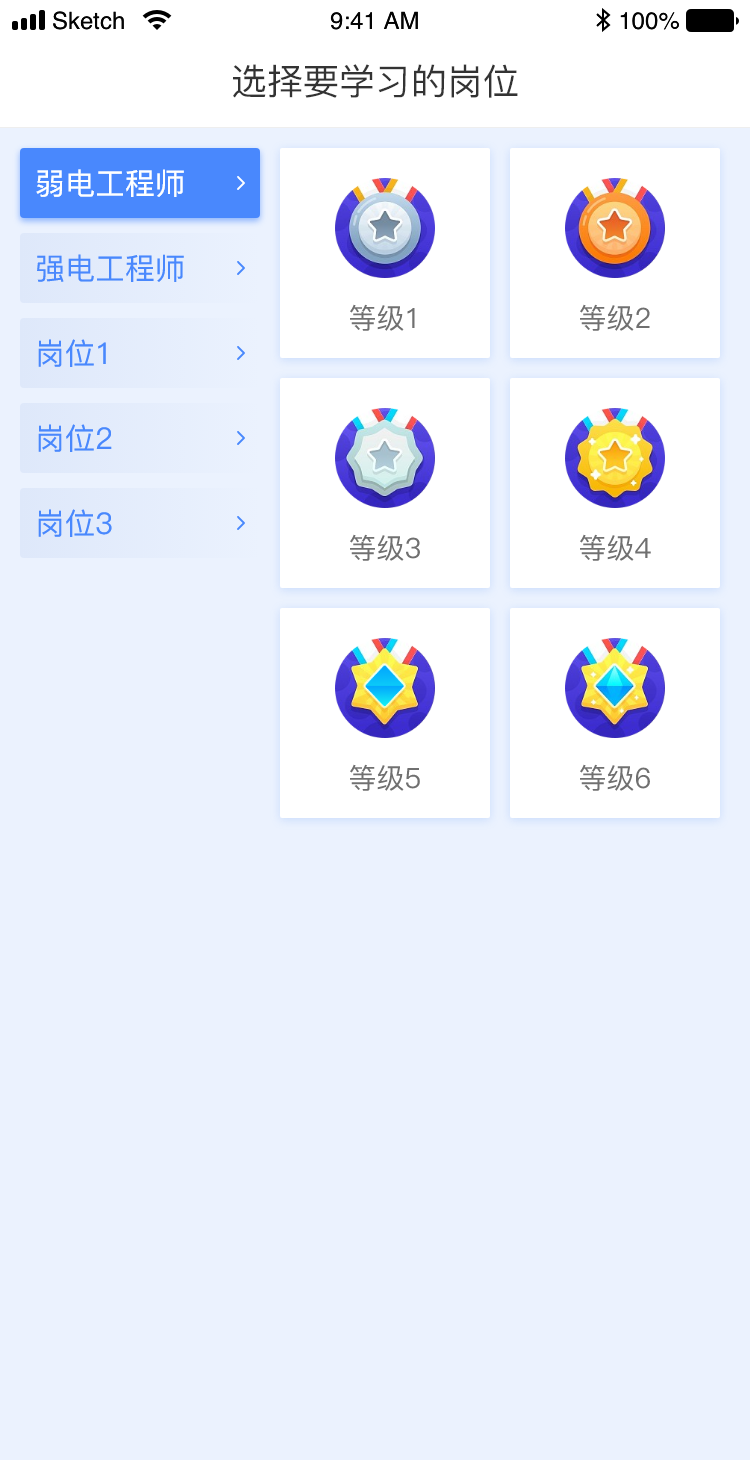The image size is (750, 1460).
Task: Select the highlighted 弱电工程师 option
Action: pos(110,183)
